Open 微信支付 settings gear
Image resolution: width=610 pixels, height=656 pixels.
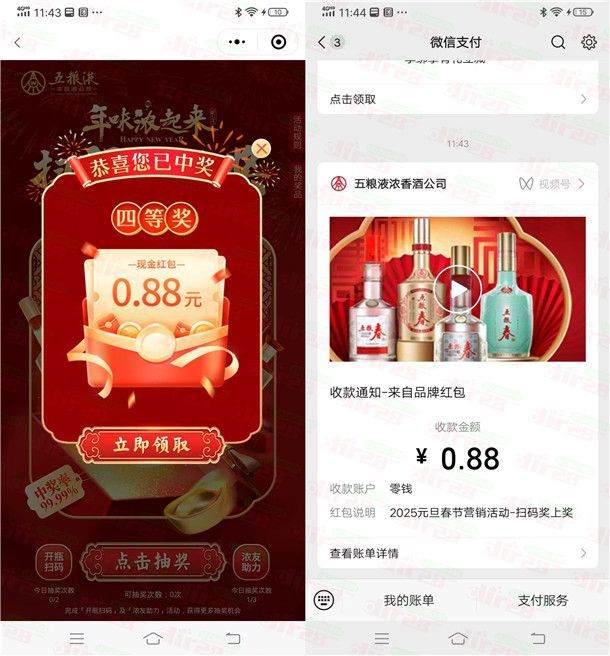click(x=589, y=42)
